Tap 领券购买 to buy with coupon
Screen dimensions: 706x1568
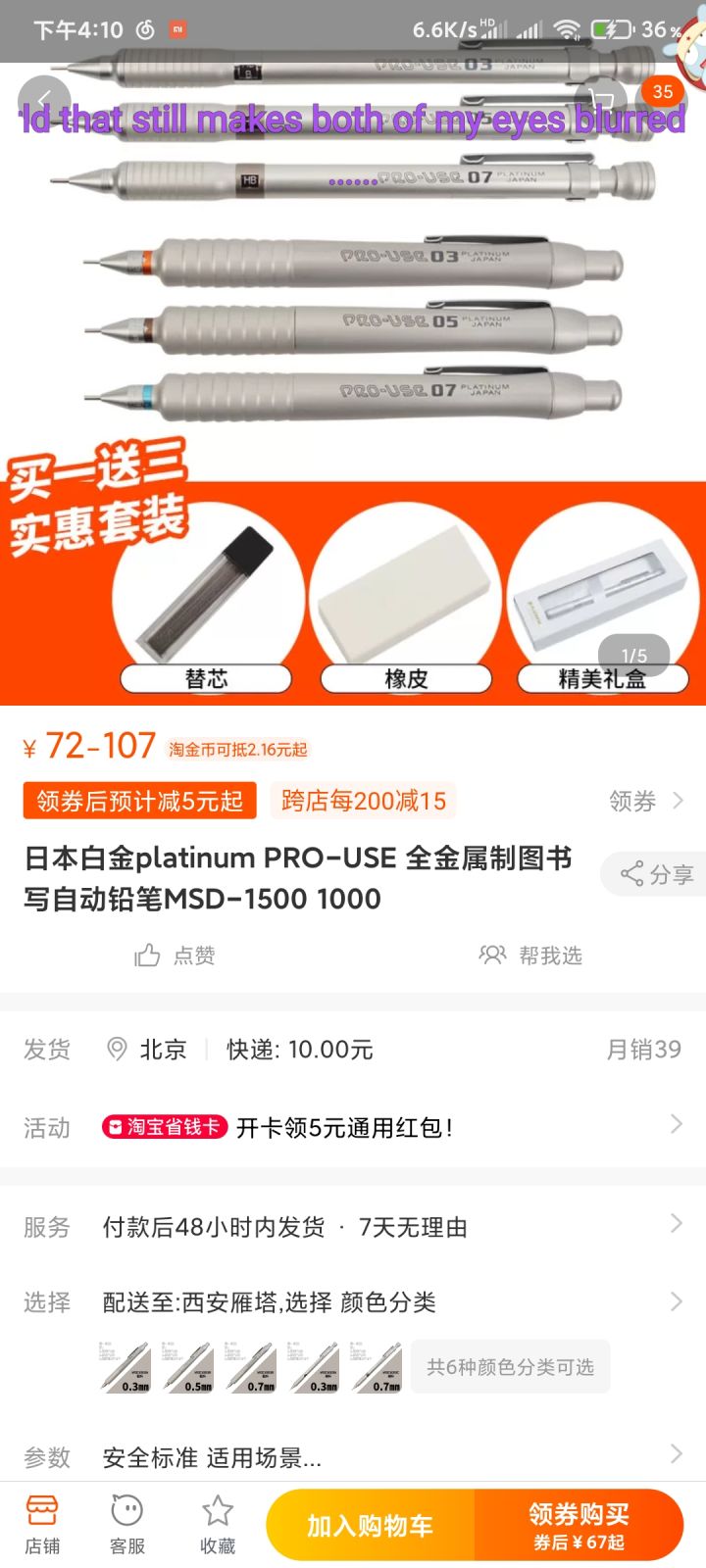click(579, 1525)
